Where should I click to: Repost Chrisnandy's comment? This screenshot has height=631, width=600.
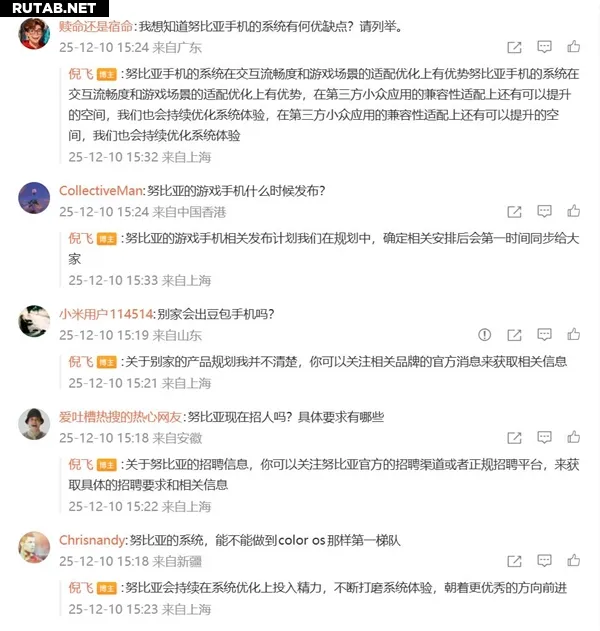(x=514, y=562)
